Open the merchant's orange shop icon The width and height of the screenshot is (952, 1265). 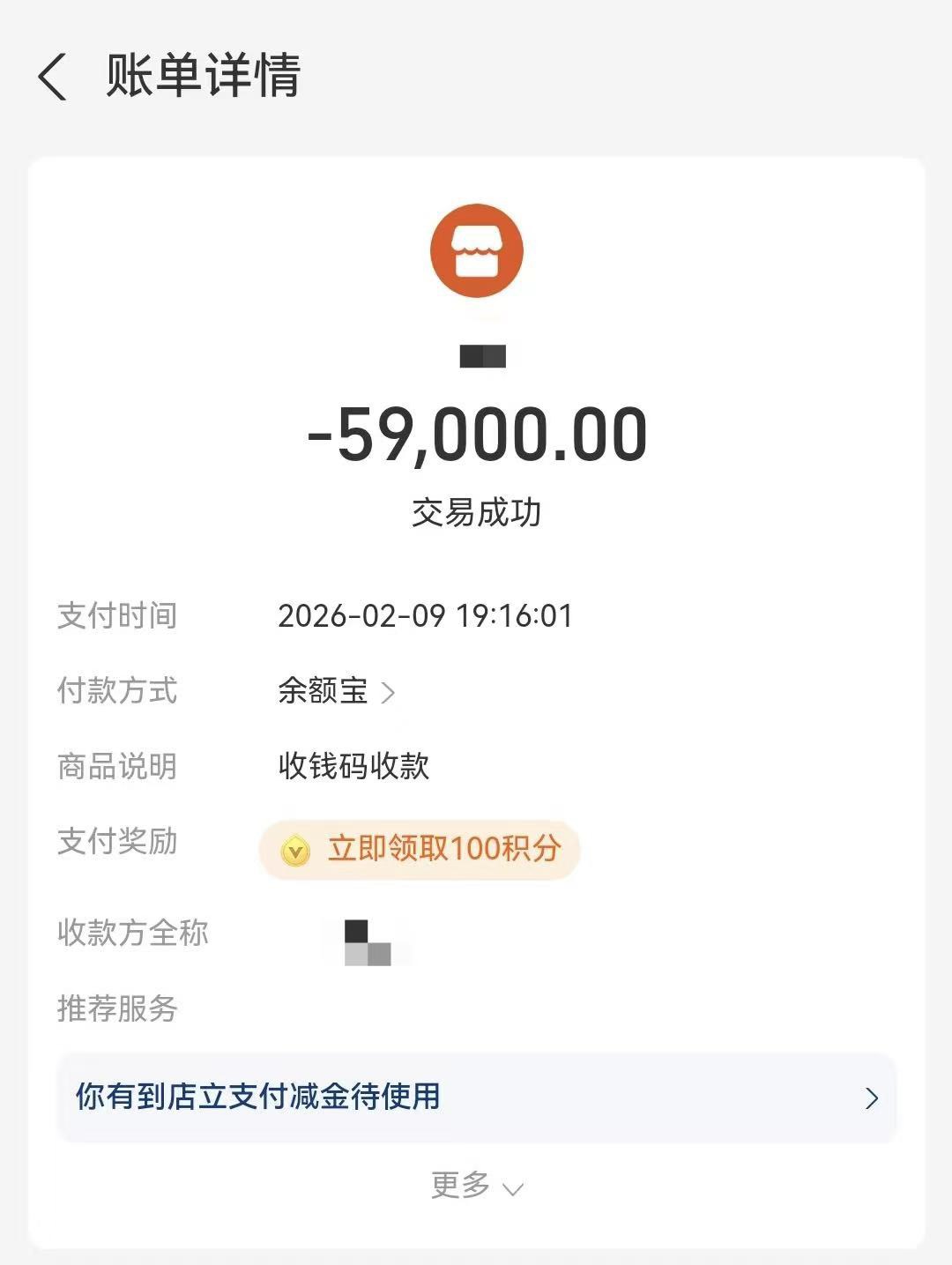(476, 251)
